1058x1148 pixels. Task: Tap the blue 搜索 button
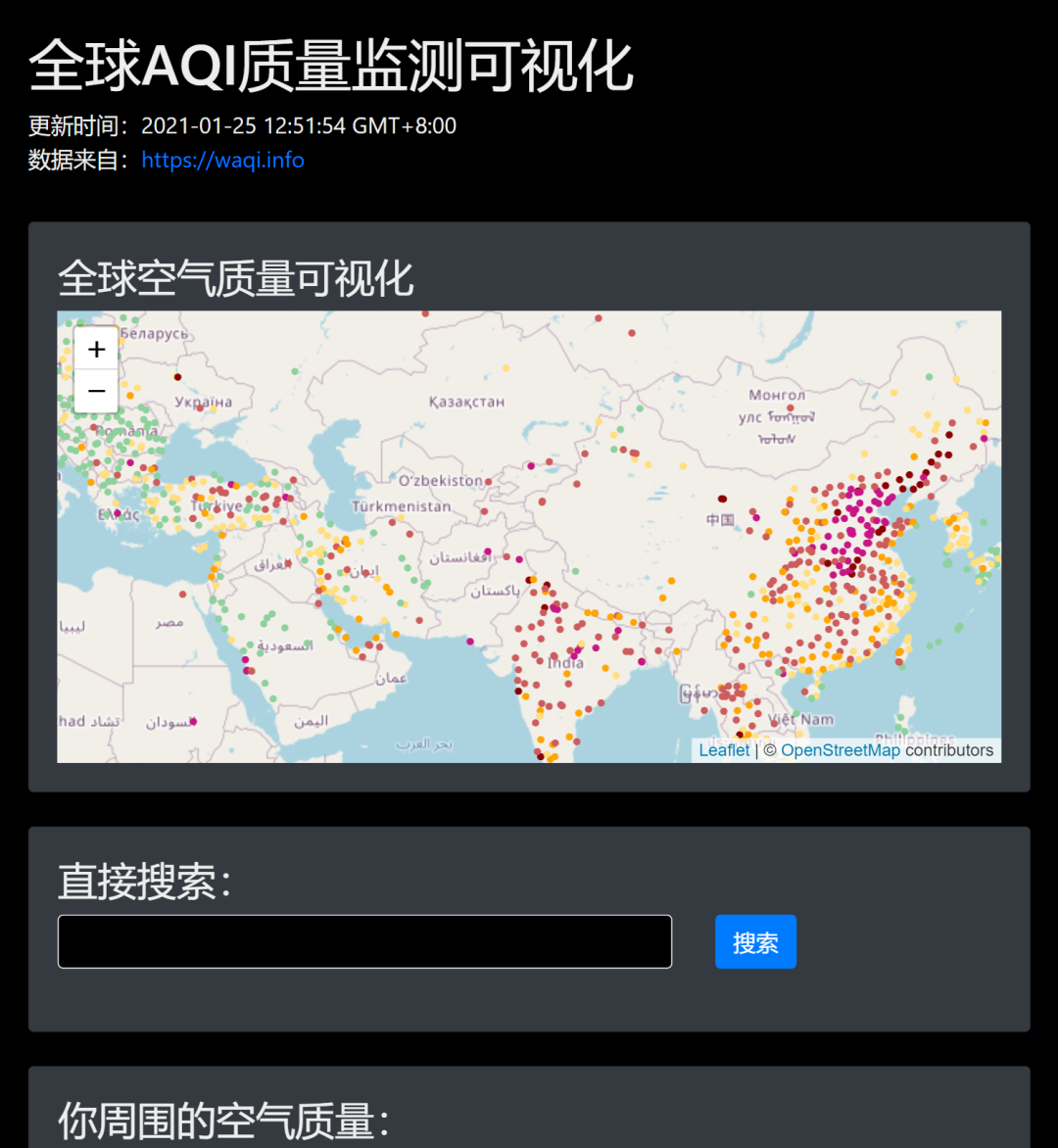(755, 942)
